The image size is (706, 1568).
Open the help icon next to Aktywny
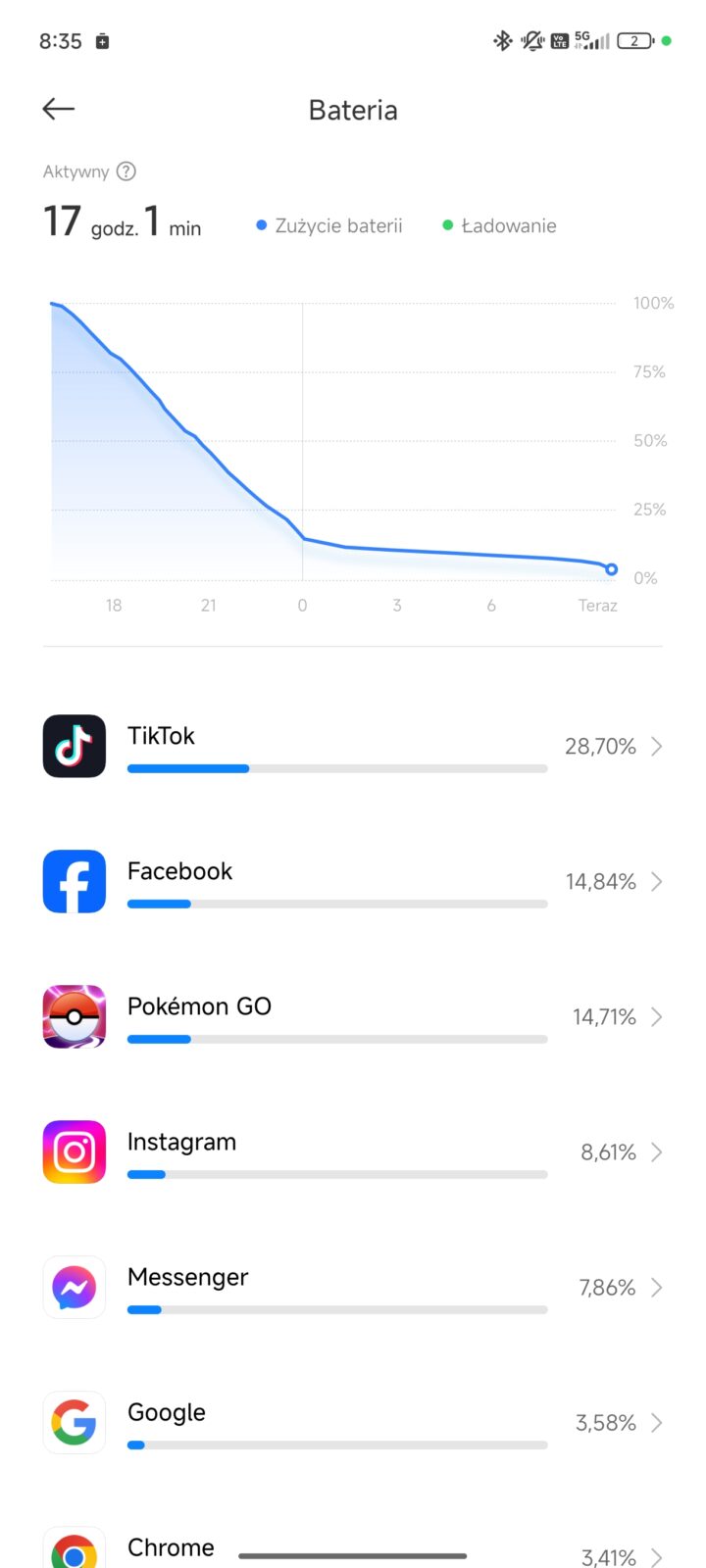(x=126, y=171)
